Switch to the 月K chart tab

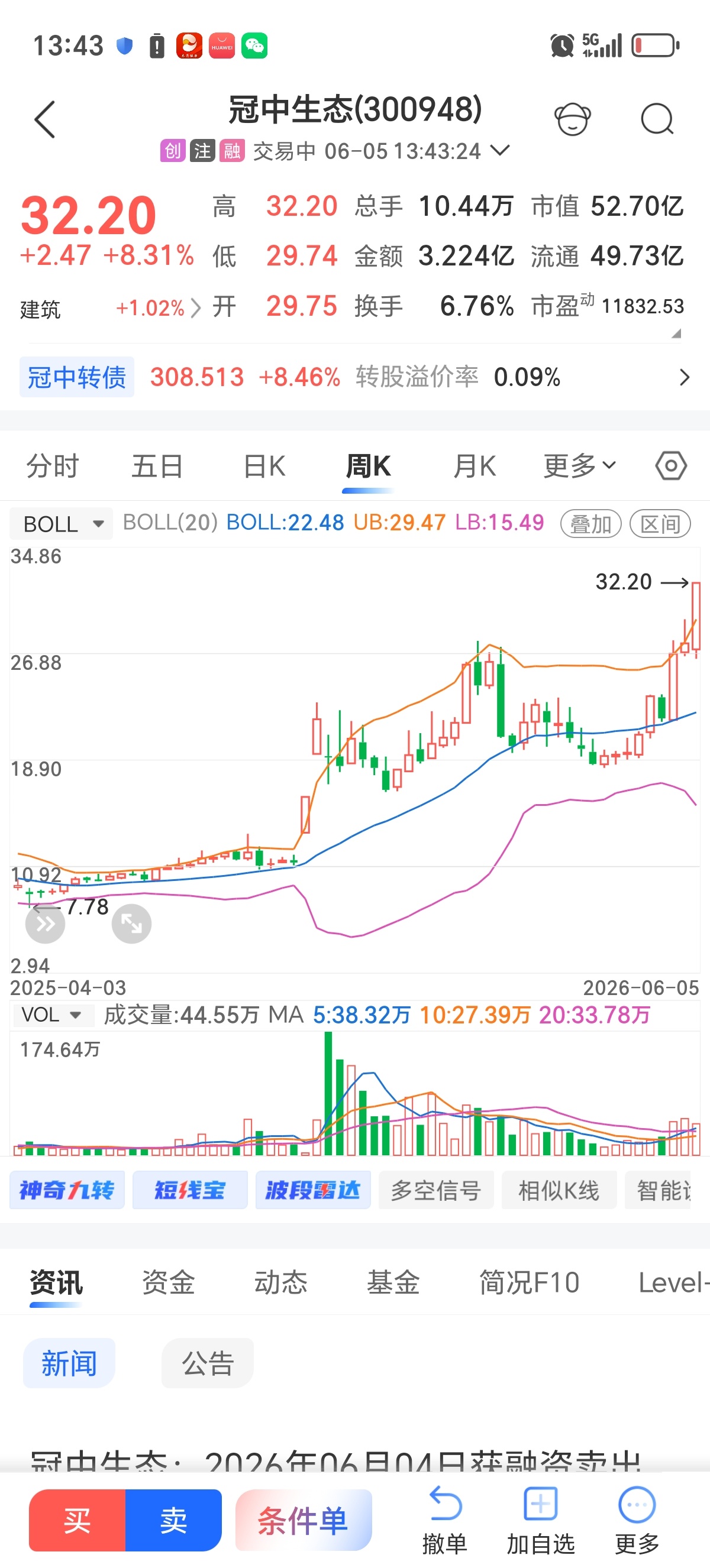(x=475, y=466)
